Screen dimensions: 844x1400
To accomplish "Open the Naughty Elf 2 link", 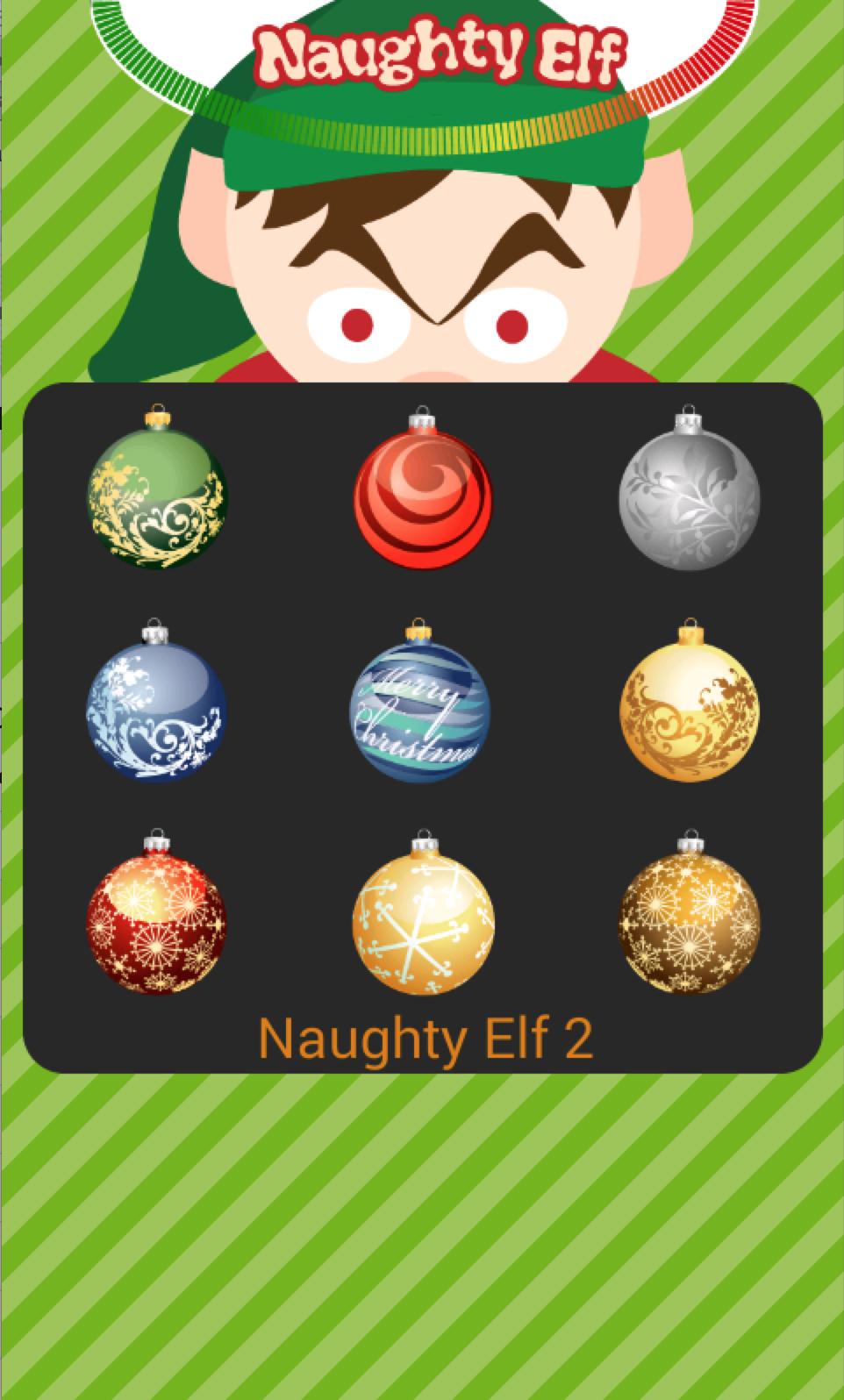I will point(426,1037).
